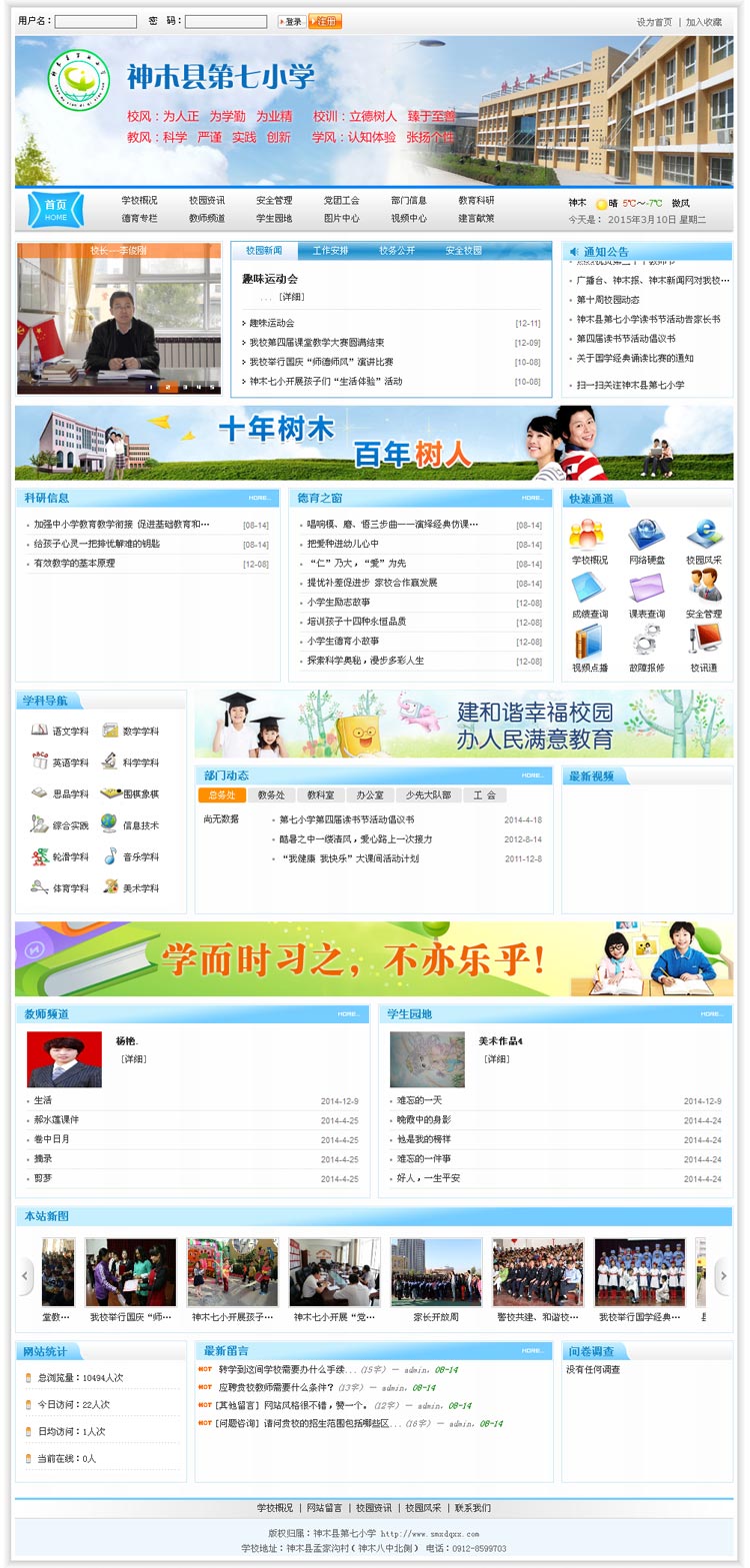The height and width of the screenshot is (1568, 750).
Task: Switch to the 工作安排 news tab
Action: coord(330,251)
